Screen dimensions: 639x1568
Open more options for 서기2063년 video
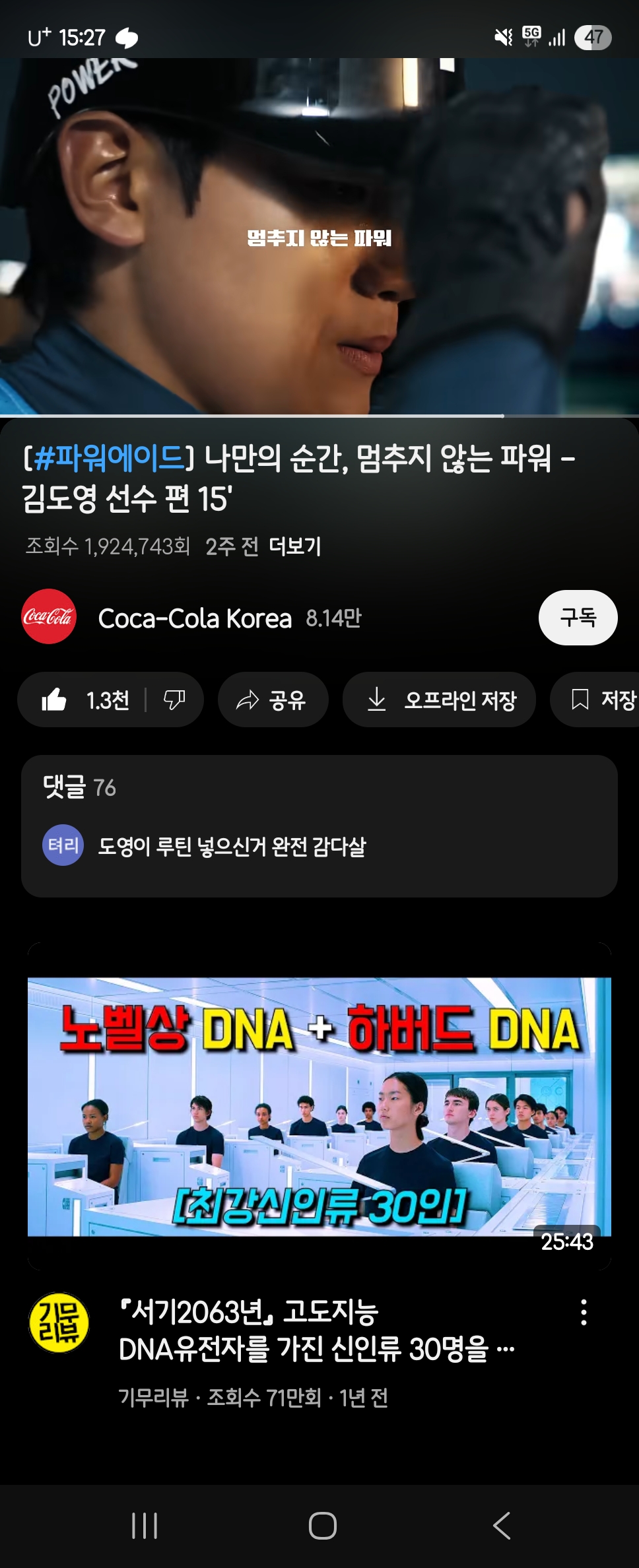click(584, 1313)
